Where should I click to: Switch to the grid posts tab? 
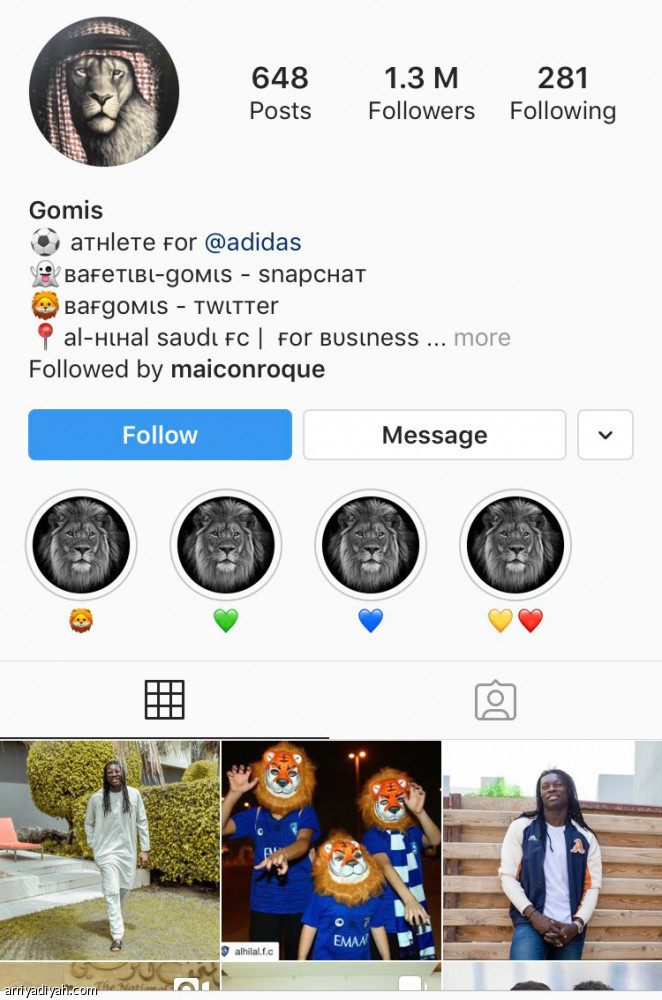coord(164,700)
